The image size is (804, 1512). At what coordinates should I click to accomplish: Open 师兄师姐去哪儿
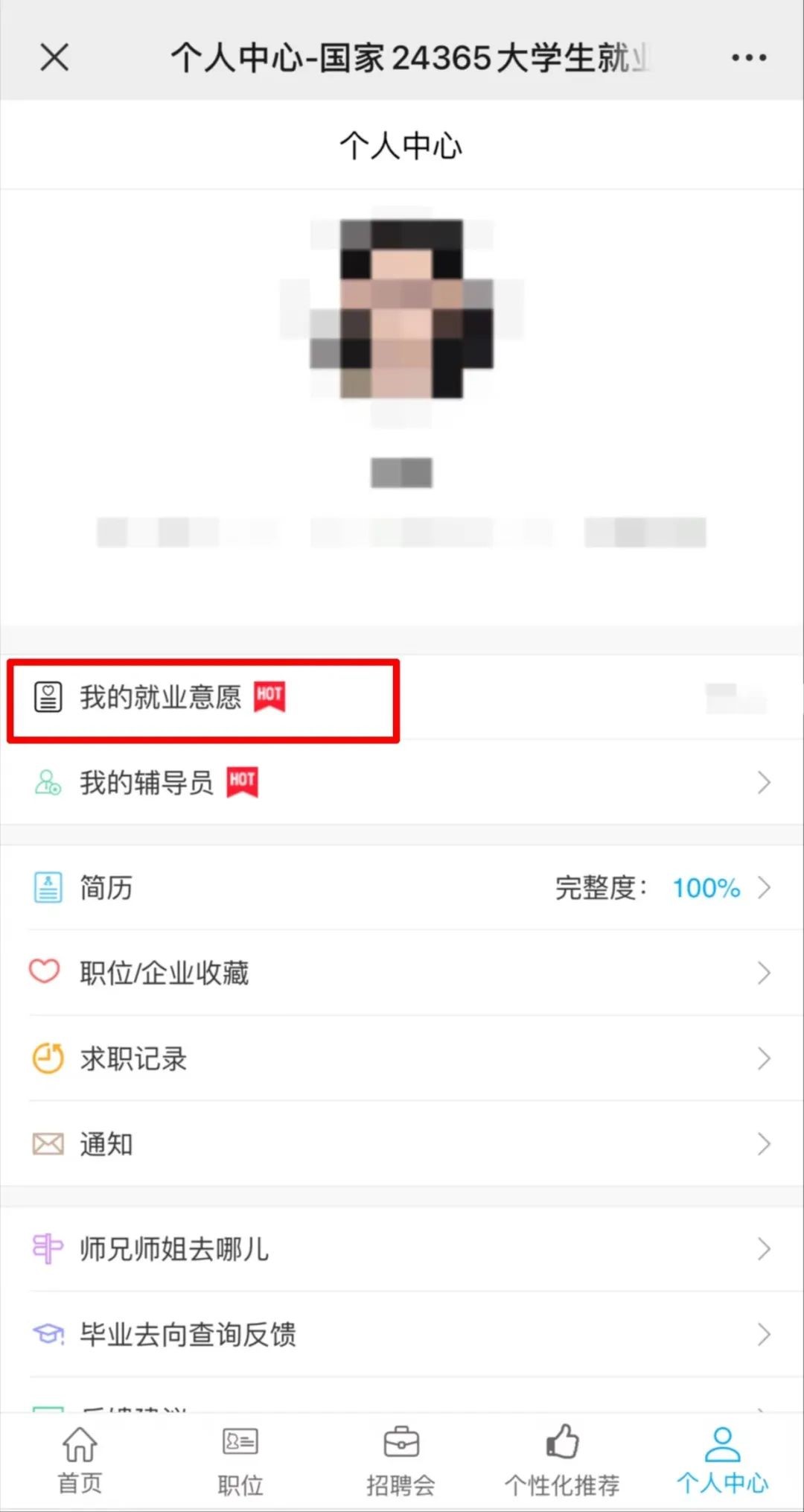click(x=402, y=1249)
